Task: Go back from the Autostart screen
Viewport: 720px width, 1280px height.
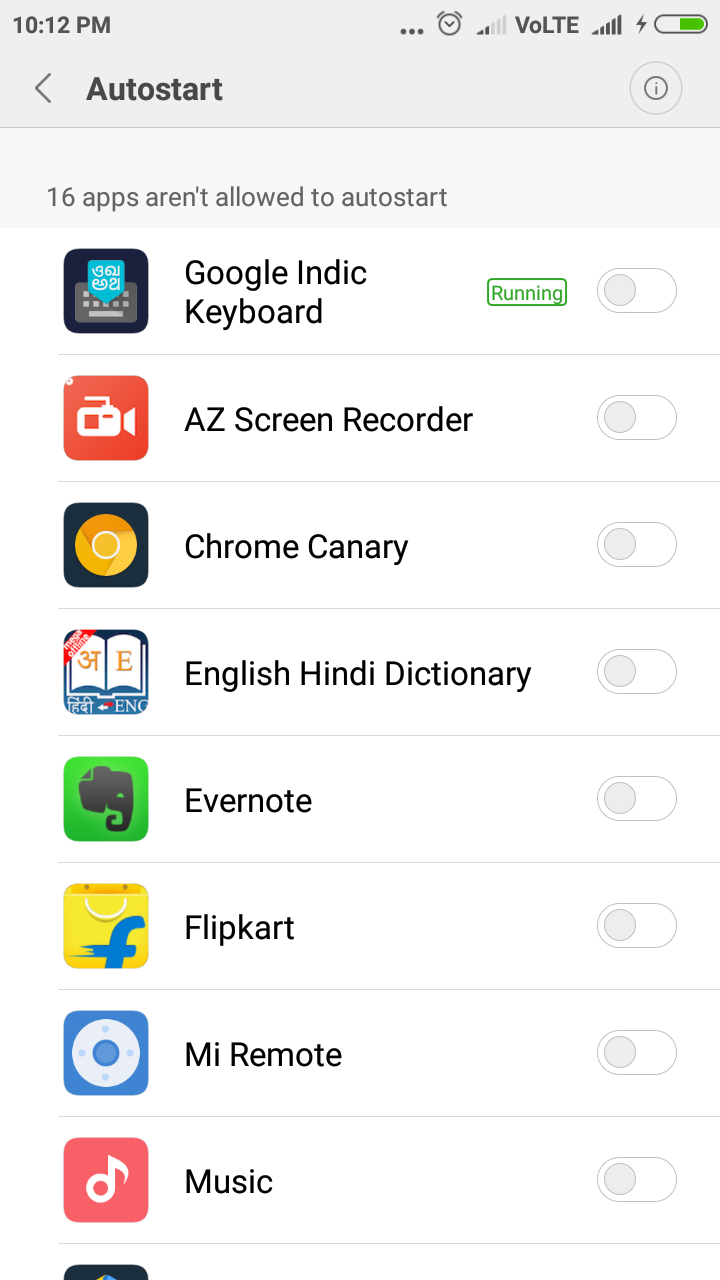Action: 43,89
